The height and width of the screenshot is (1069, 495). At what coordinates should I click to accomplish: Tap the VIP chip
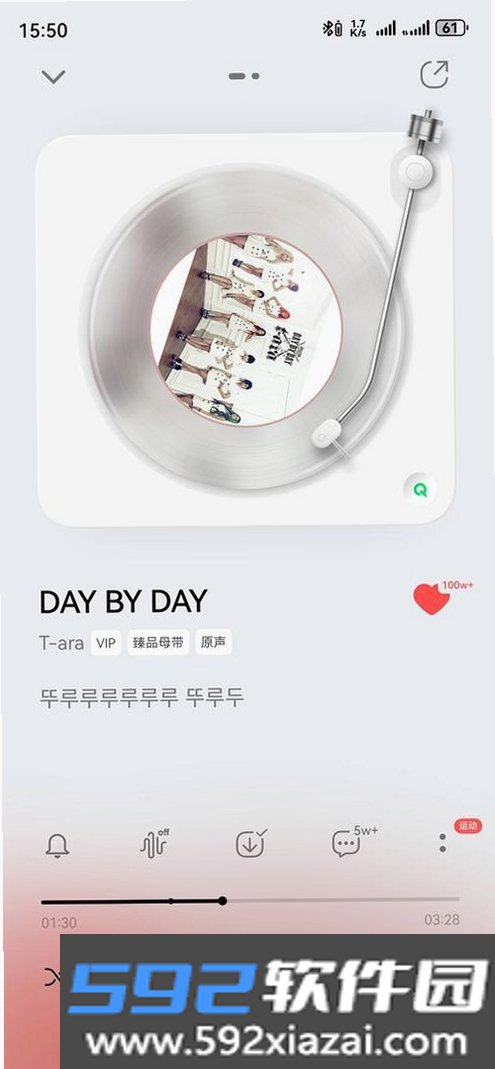point(106,643)
